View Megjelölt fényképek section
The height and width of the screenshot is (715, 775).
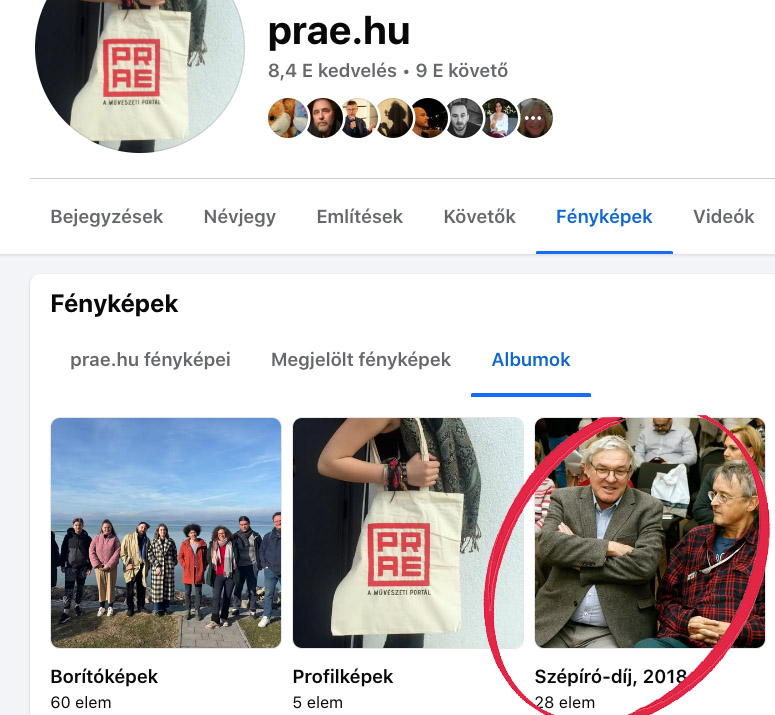tap(361, 359)
